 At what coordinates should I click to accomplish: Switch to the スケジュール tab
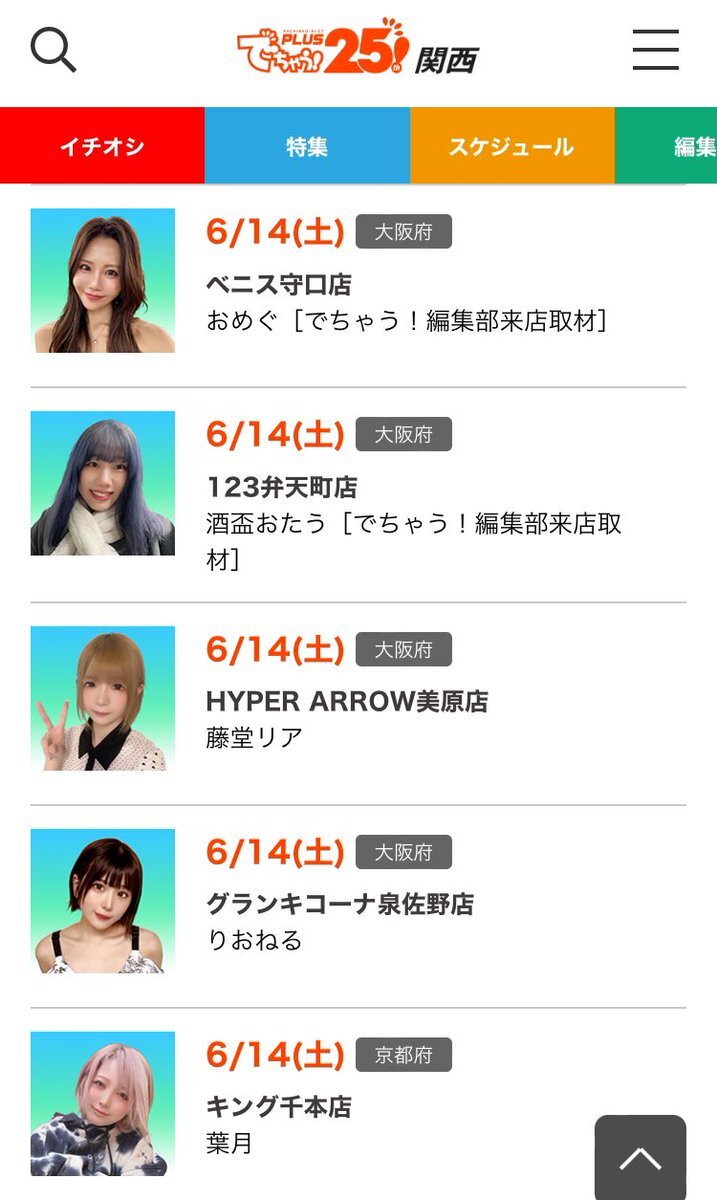point(511,146)
